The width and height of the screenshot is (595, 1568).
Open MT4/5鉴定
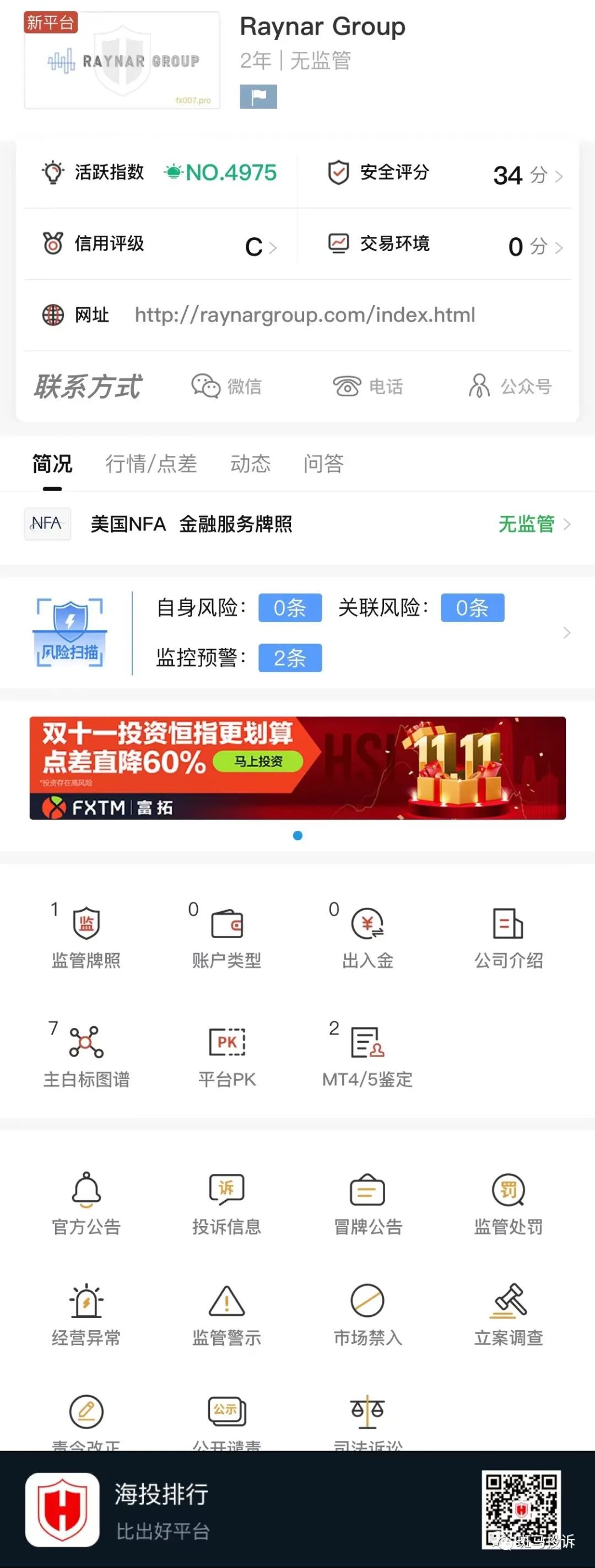point(367,1057)
